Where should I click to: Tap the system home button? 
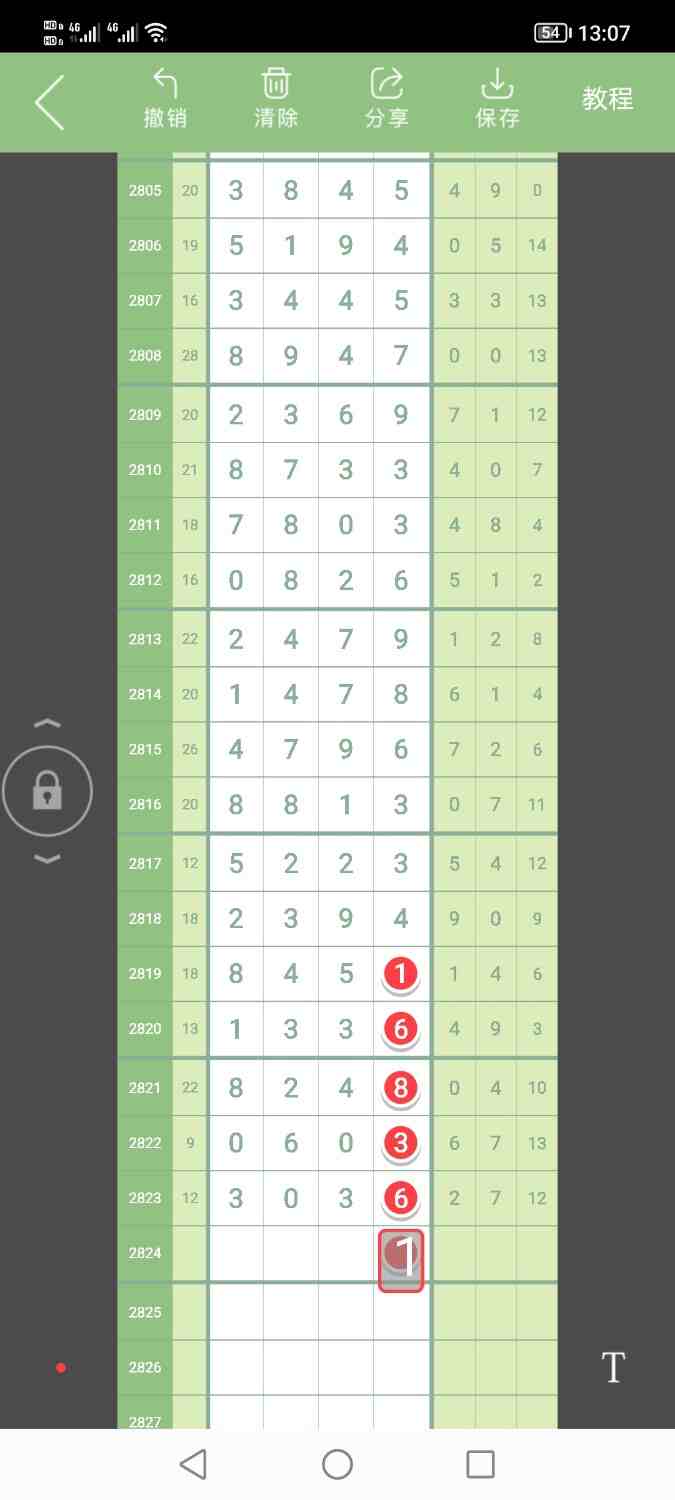click(x=337, y=1465)
